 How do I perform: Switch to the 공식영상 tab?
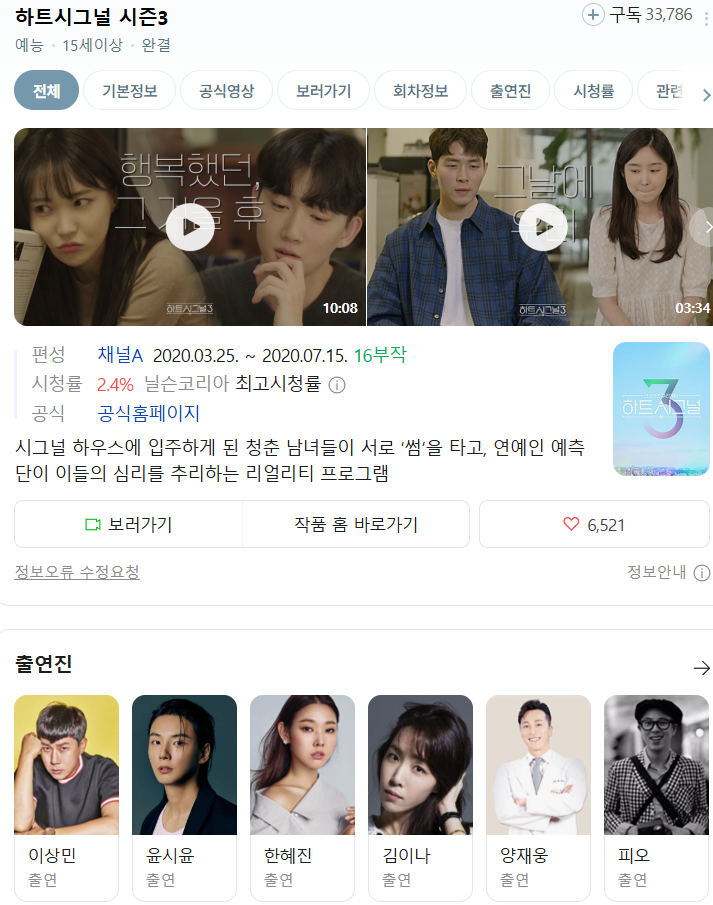226,91
